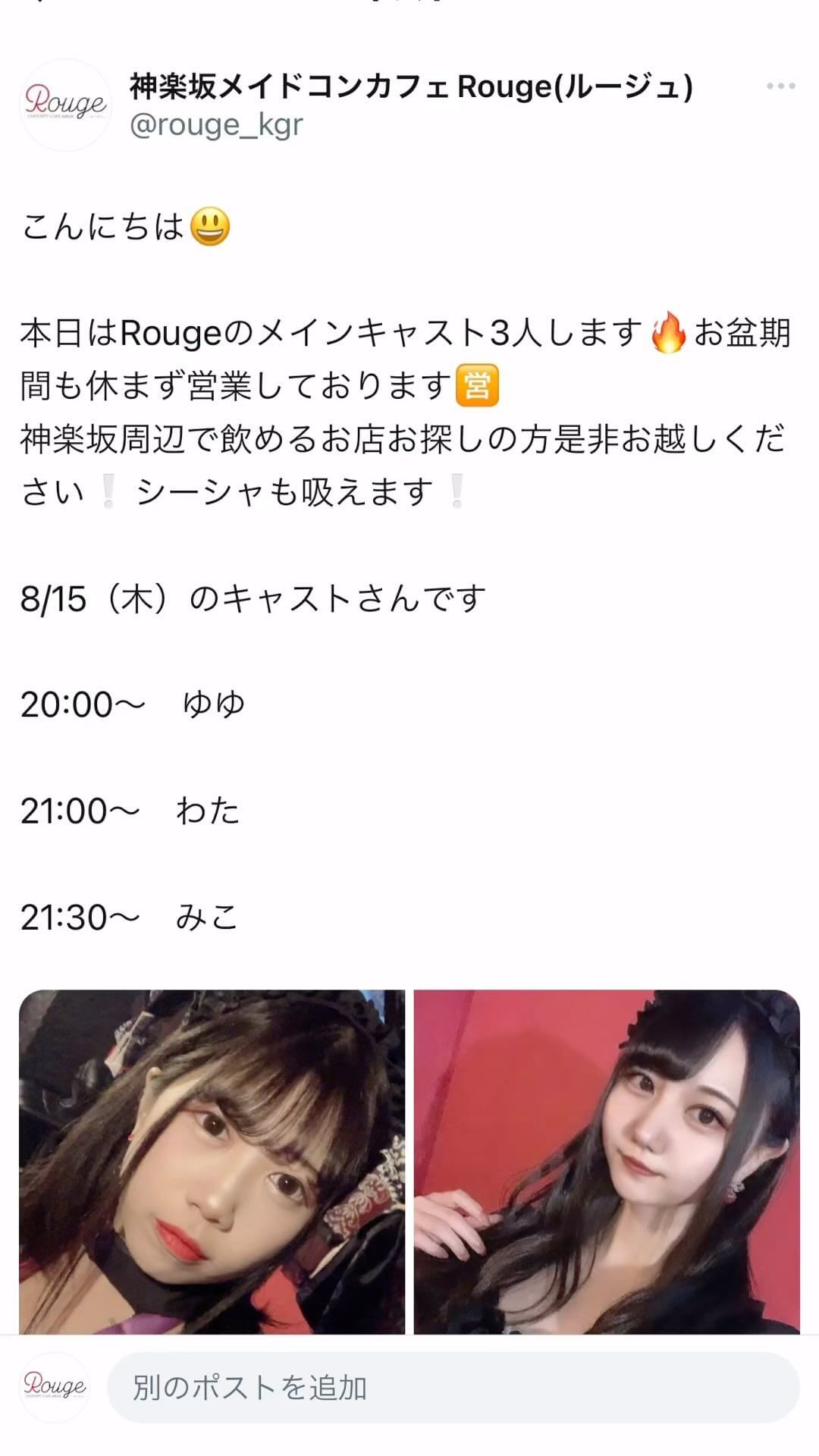Tap the 別のポストを追加 field
This screenshot has height=1456, width=819.
click(x=453, y=1388)
